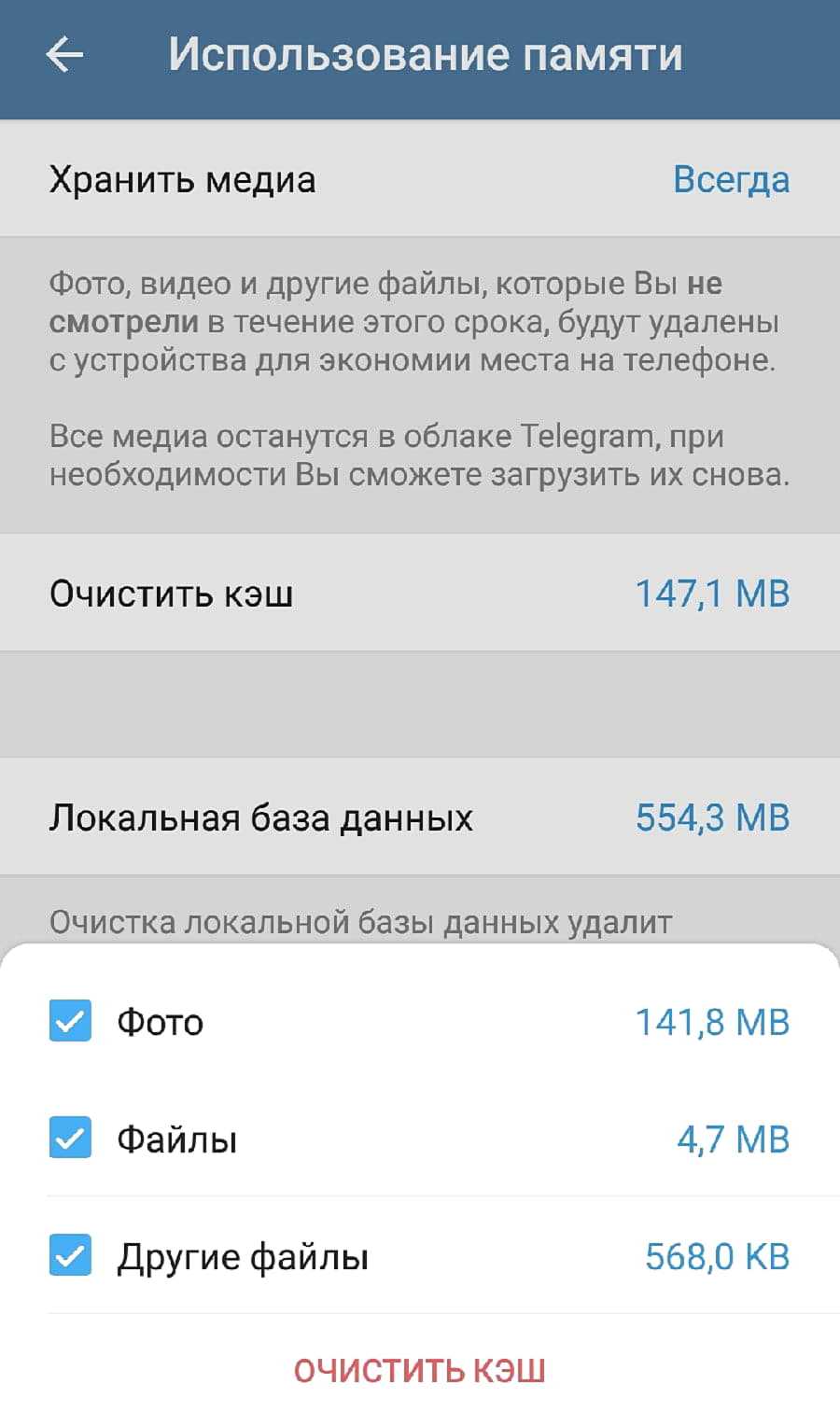840x1426 pixels.
Task: Tap the red ОЧИСТИТЬ КЭШ button
Action: [x=420, y=1370]
